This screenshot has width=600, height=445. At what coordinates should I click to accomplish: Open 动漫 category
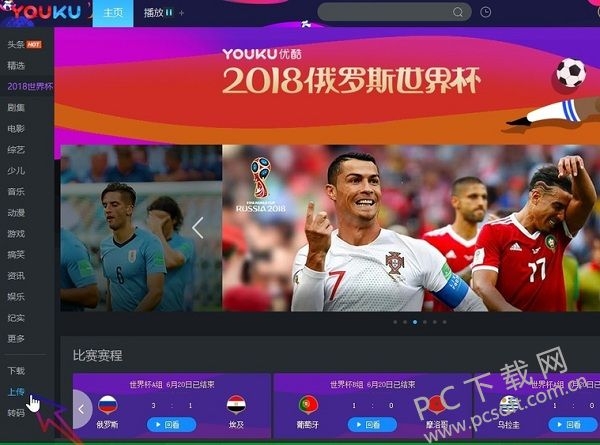[16, 212]
